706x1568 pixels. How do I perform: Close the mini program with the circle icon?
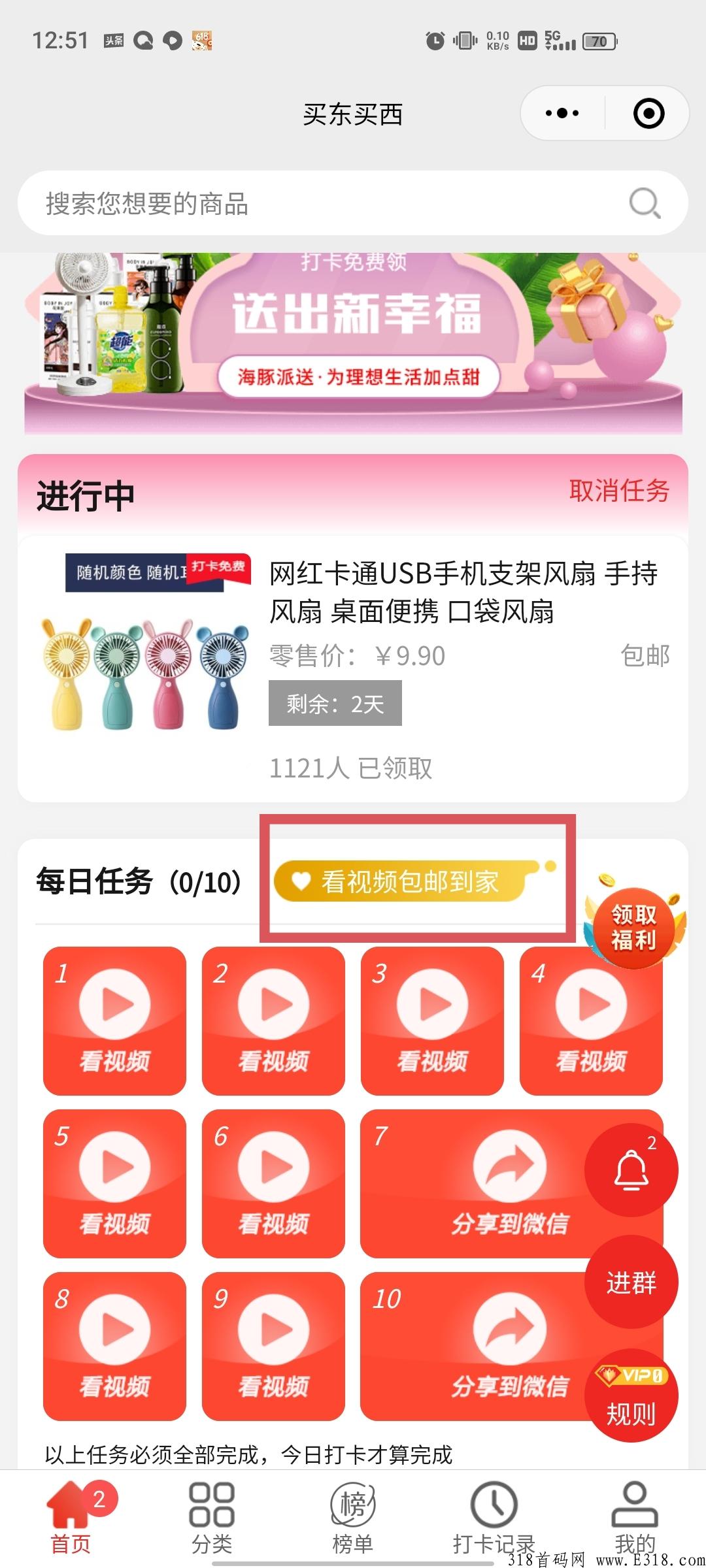click(x=648, y=114)
